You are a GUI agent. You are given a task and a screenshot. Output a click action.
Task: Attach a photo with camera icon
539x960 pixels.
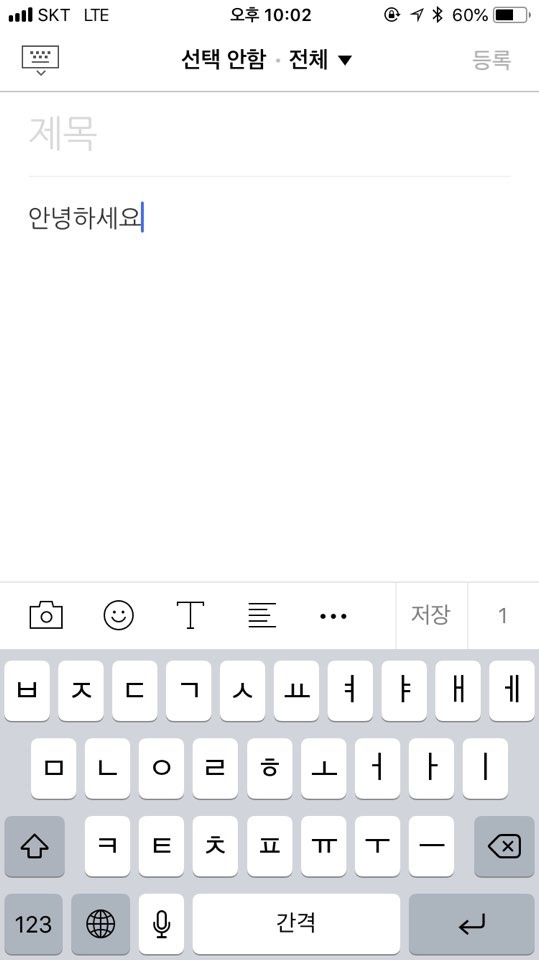(x=46, y=615)
